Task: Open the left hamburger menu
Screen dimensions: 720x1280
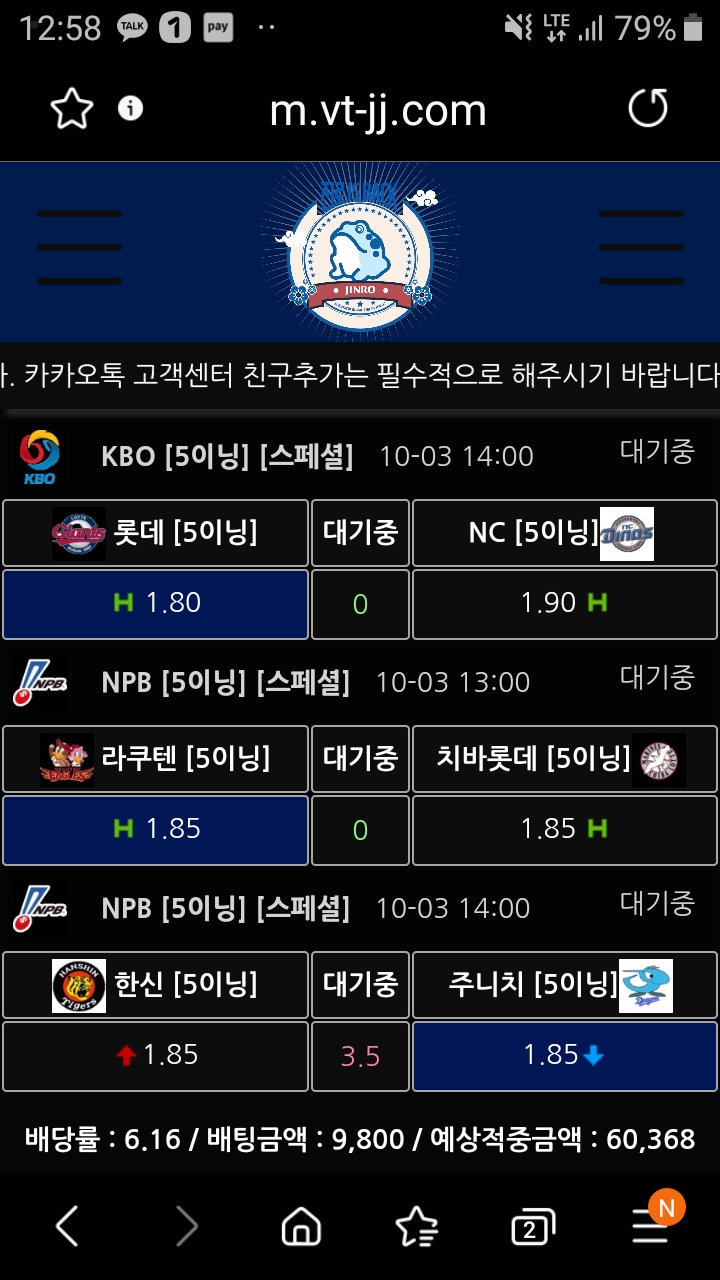Action: [79, 247]
